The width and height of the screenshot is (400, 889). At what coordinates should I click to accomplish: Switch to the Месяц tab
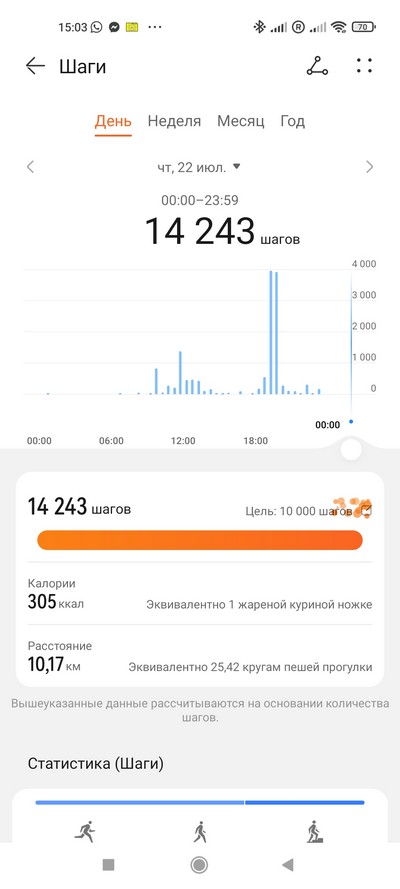click(241, 121)
